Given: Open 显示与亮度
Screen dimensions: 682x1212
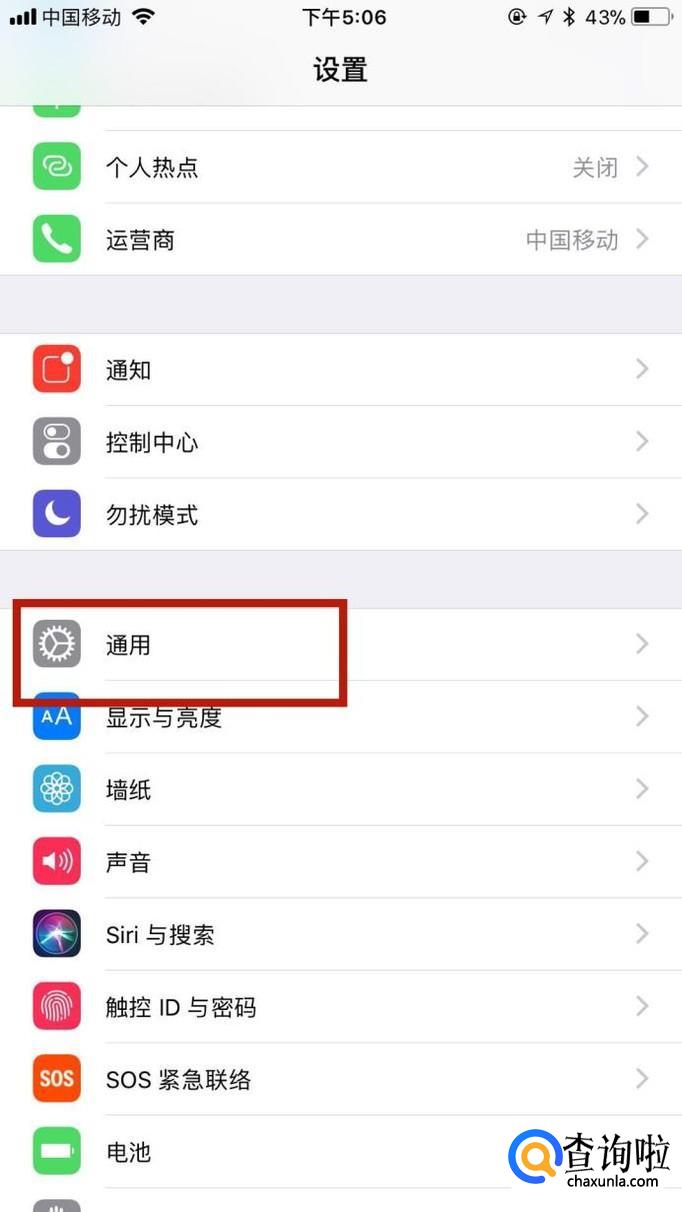Looking at the screenshot, I should click(340, 718).
